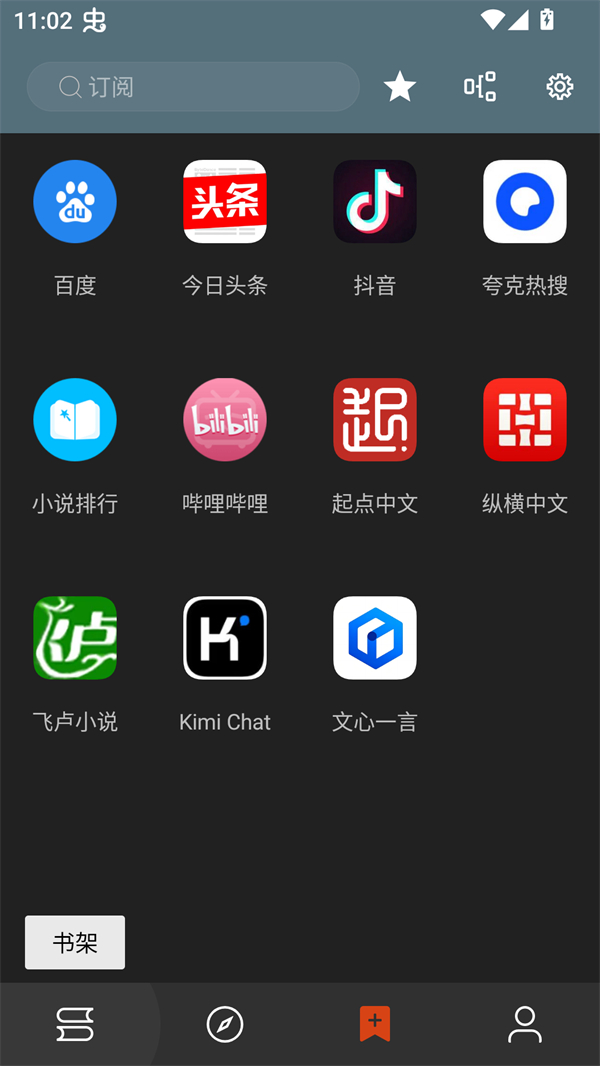Screen dimensions: 600x1066
Task: Open the grouping icon beside the star
Action: (480, 87)
